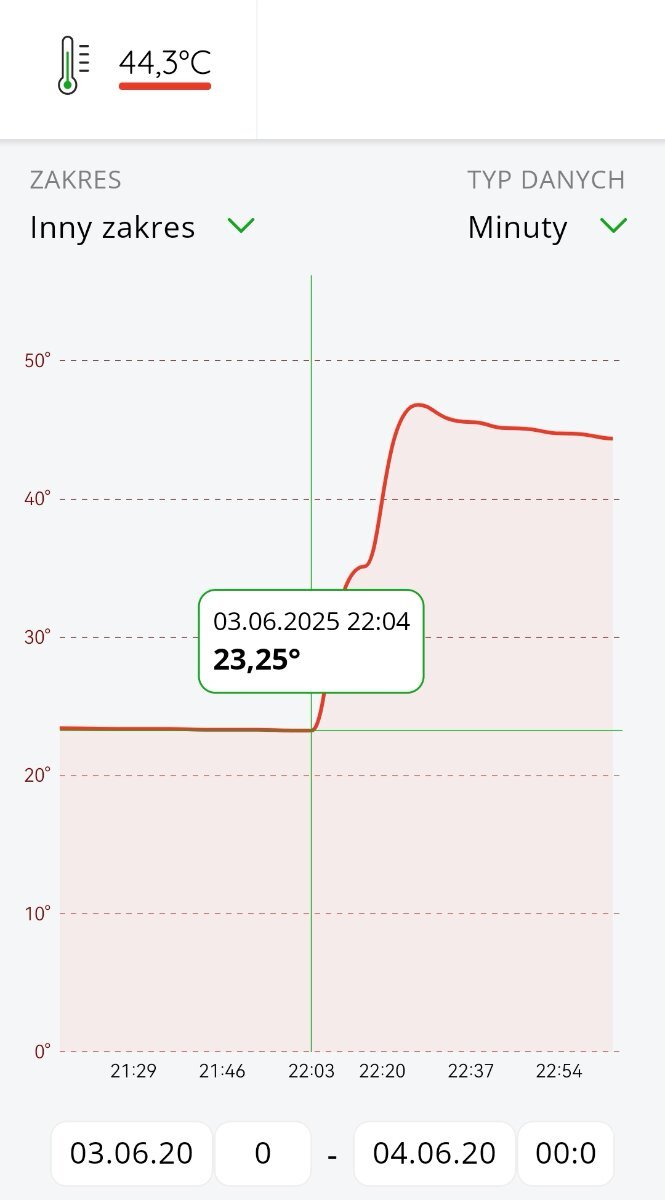
Task: Expand the Typ danych dropdown showing Minuty
Action: click(x=547, y=227)
